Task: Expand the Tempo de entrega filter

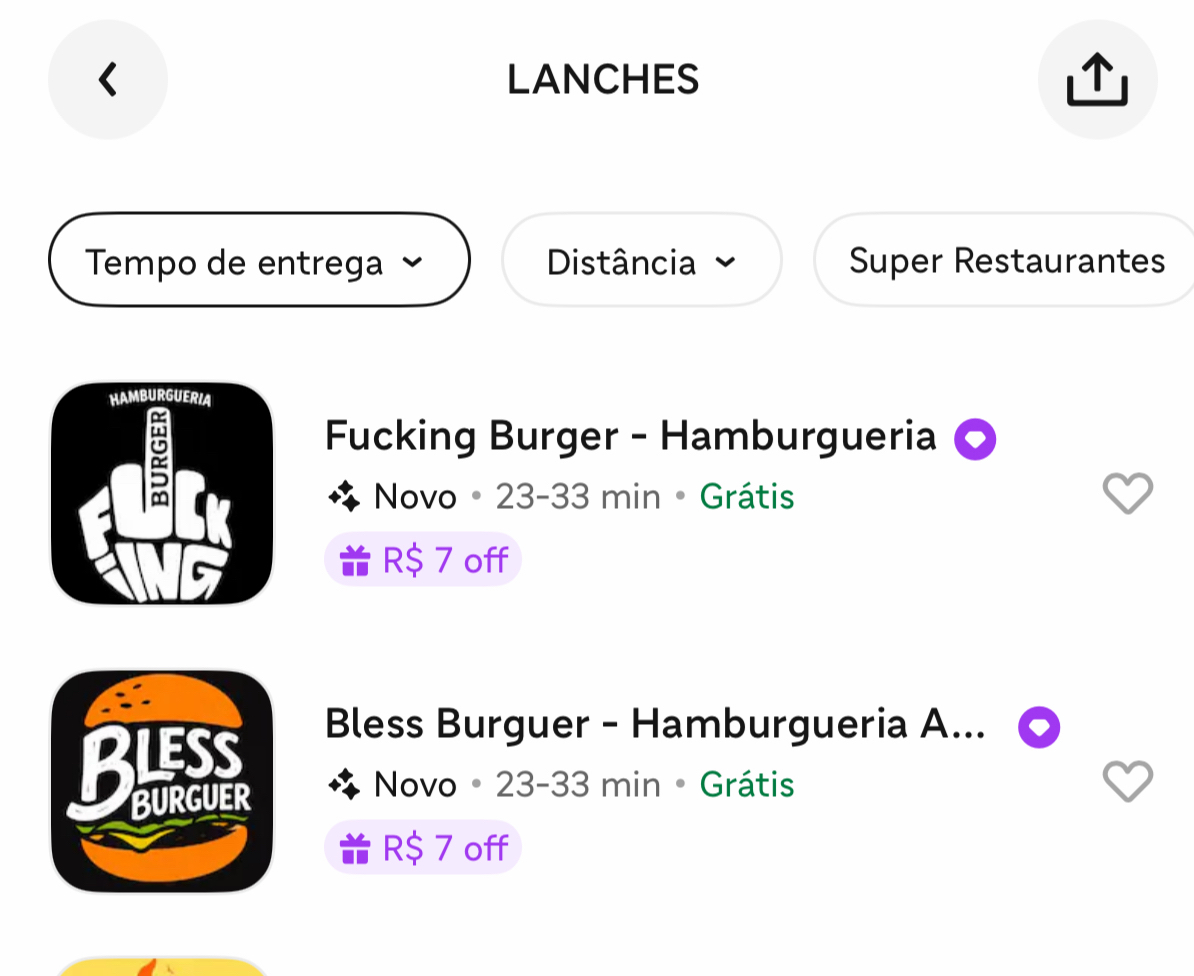Action: [259, 261]
